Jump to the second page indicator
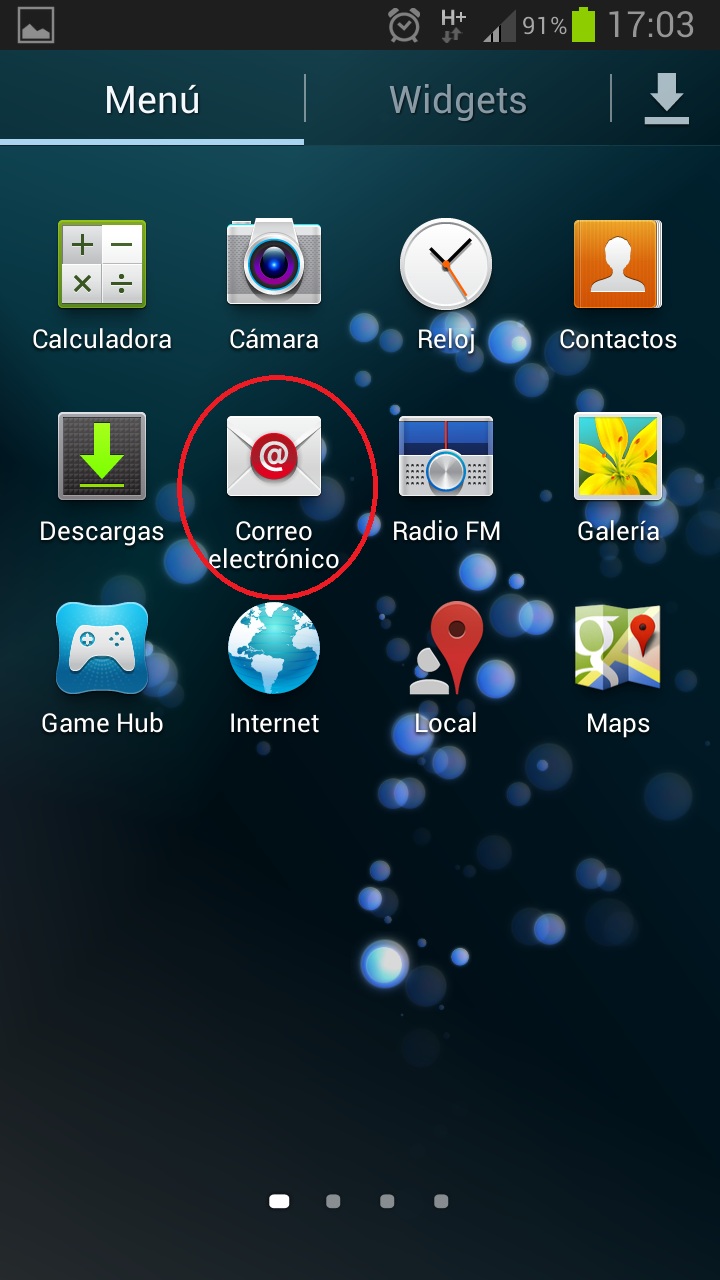The image size is (720, 1280). 333,1201
